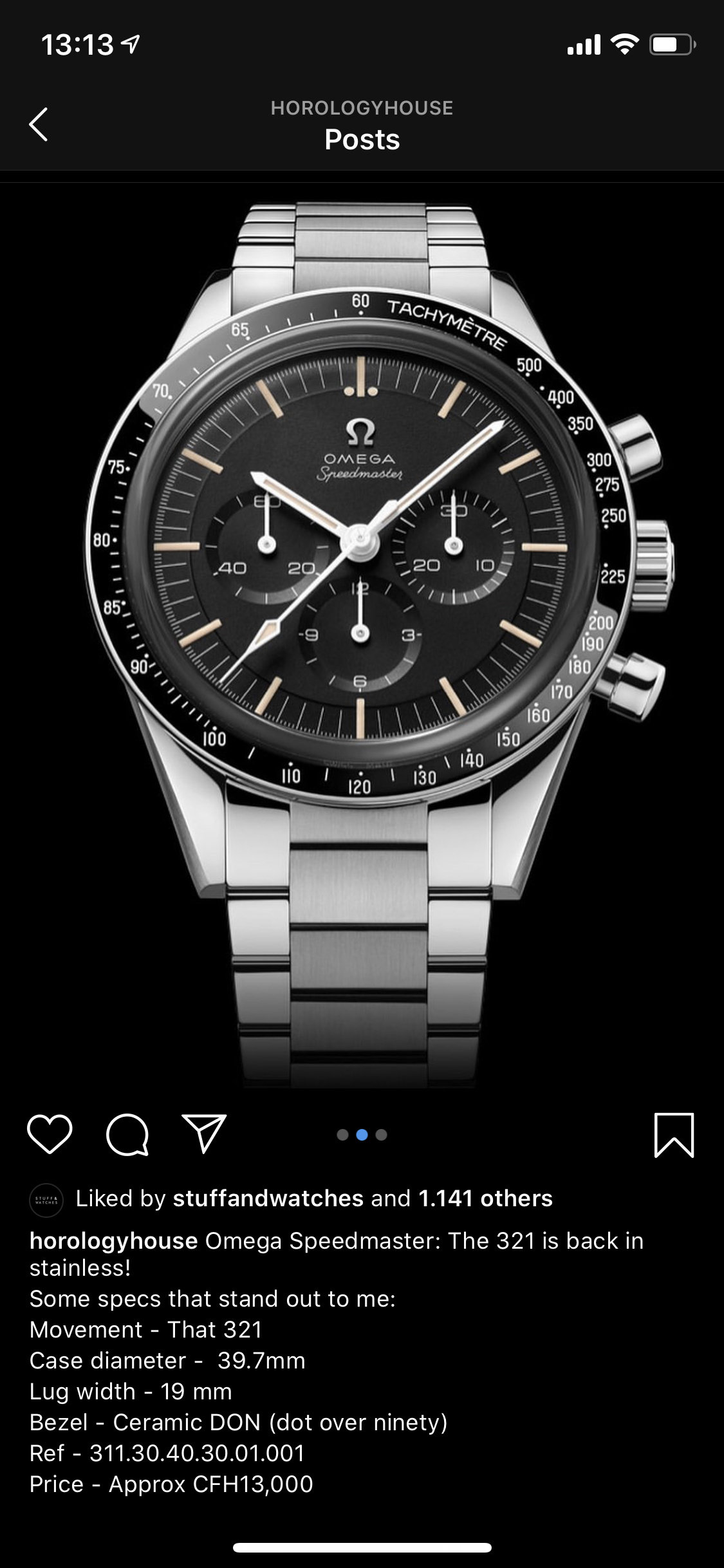Like the horologyhouse post
This screenshot has height=1568, width=724.
50,1134
